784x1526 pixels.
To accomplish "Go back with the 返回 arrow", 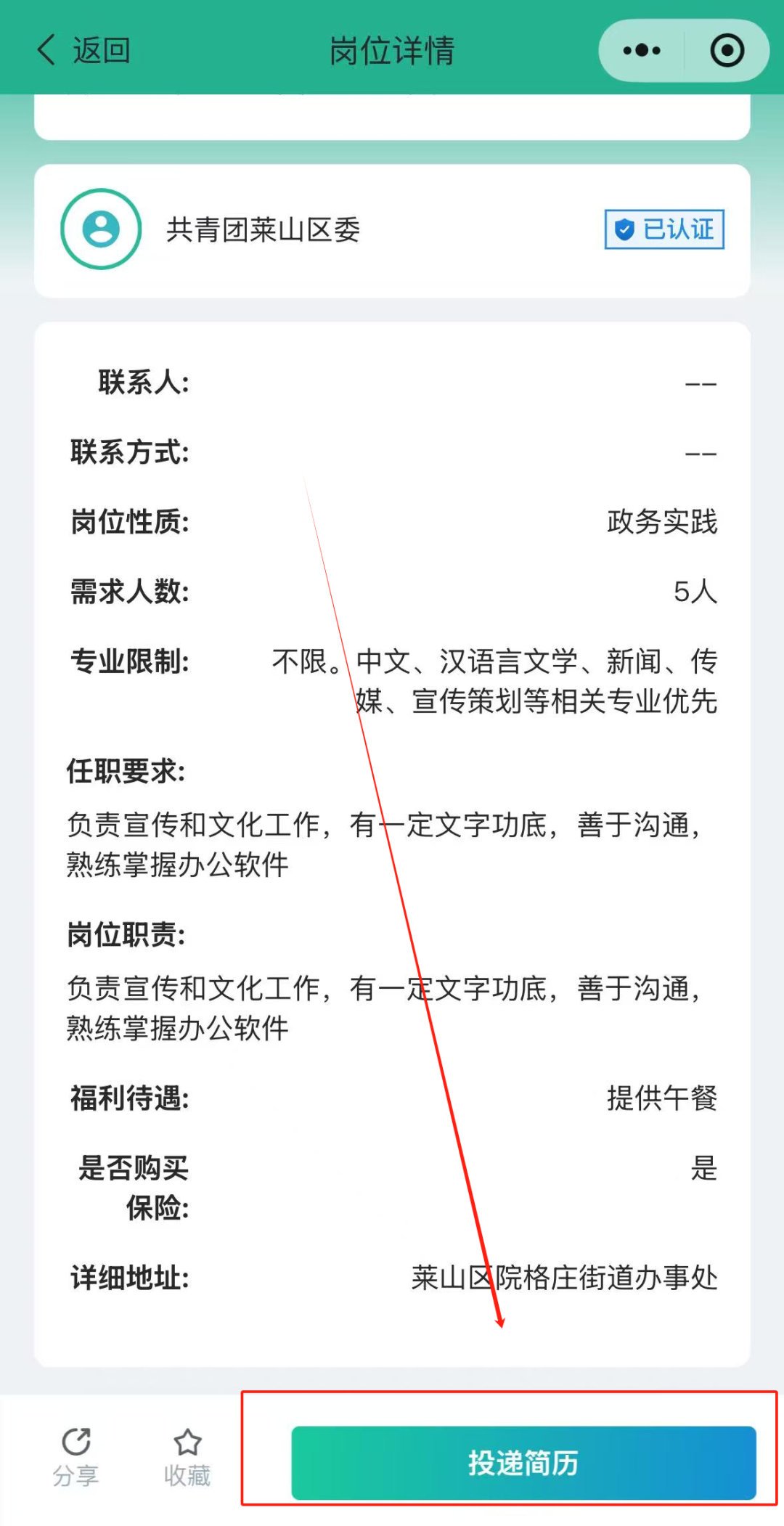I will (x=83, y=50).
